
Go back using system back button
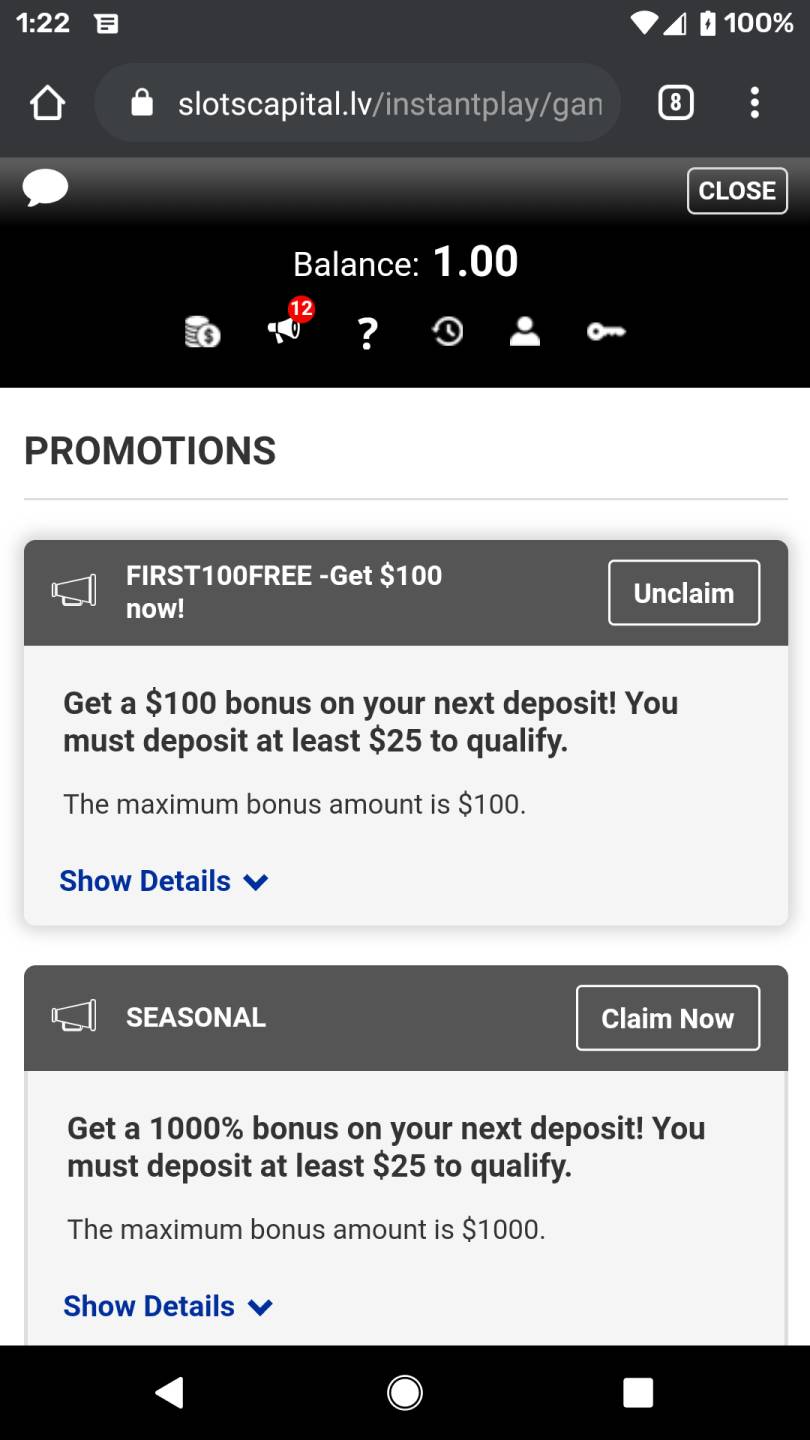(170, 1392)
